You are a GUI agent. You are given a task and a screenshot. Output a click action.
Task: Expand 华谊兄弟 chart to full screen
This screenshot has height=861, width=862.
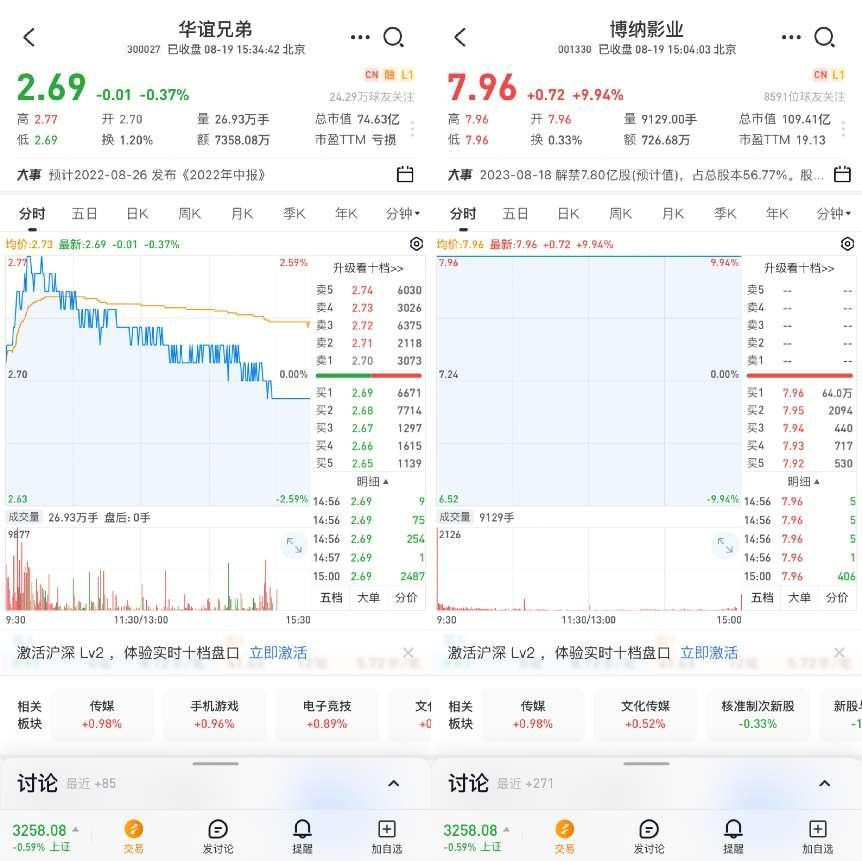click(294, 545)
